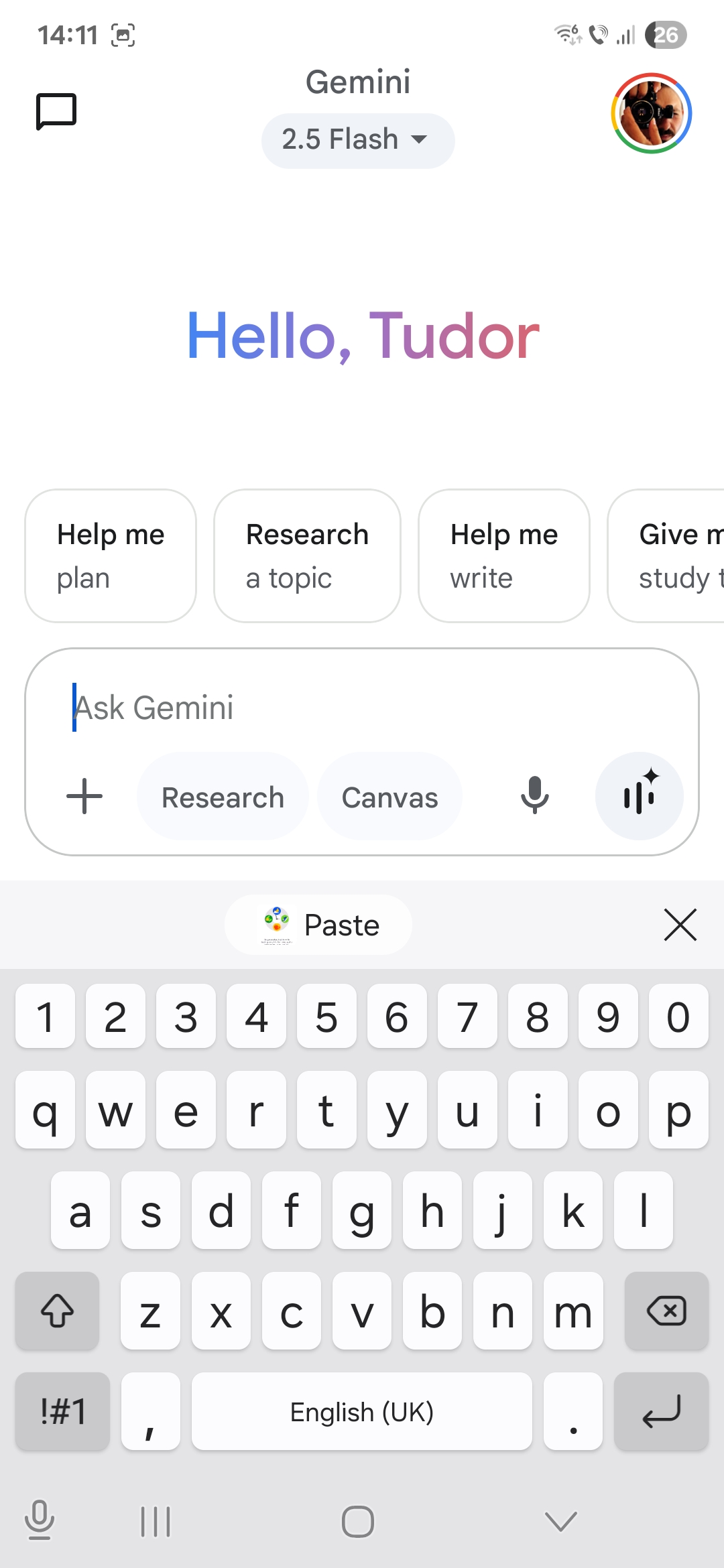Launch Gemini Live with the sparkle icon
724x1568 pixels.
point(640,796)
